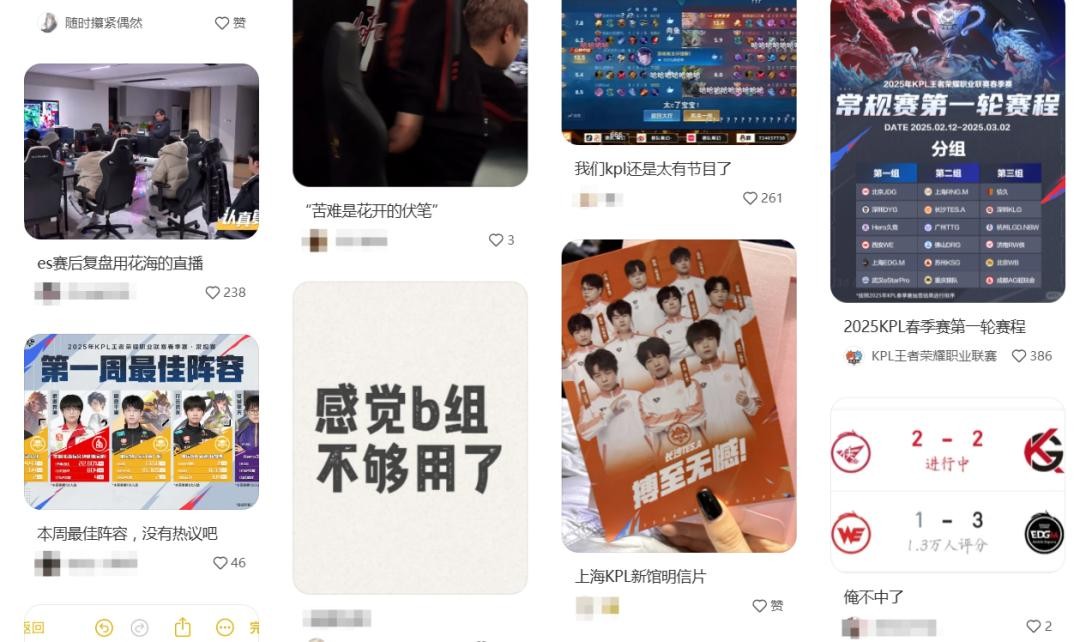Open the post '俺不中了'
Screen dimensions: 1080x642
pos(947,485)
